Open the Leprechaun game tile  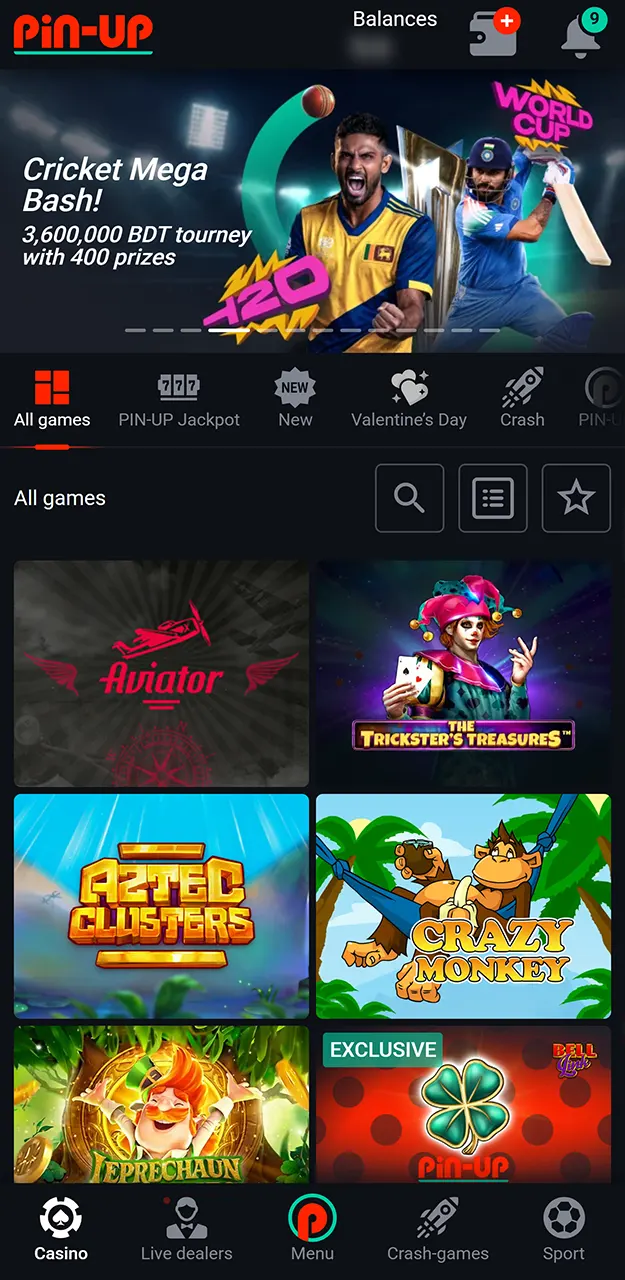point(162,1104)
